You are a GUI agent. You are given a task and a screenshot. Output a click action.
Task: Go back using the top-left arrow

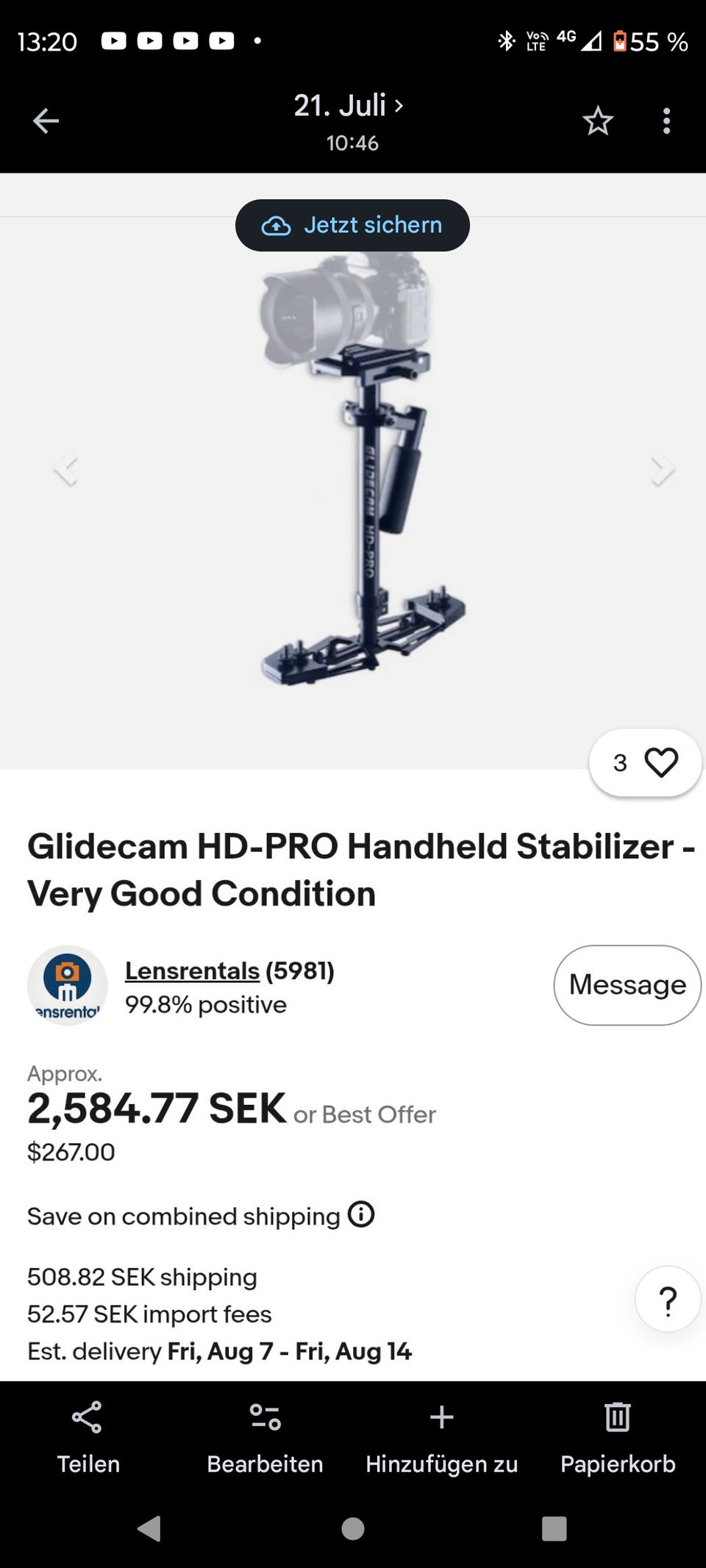coord(46,121)
